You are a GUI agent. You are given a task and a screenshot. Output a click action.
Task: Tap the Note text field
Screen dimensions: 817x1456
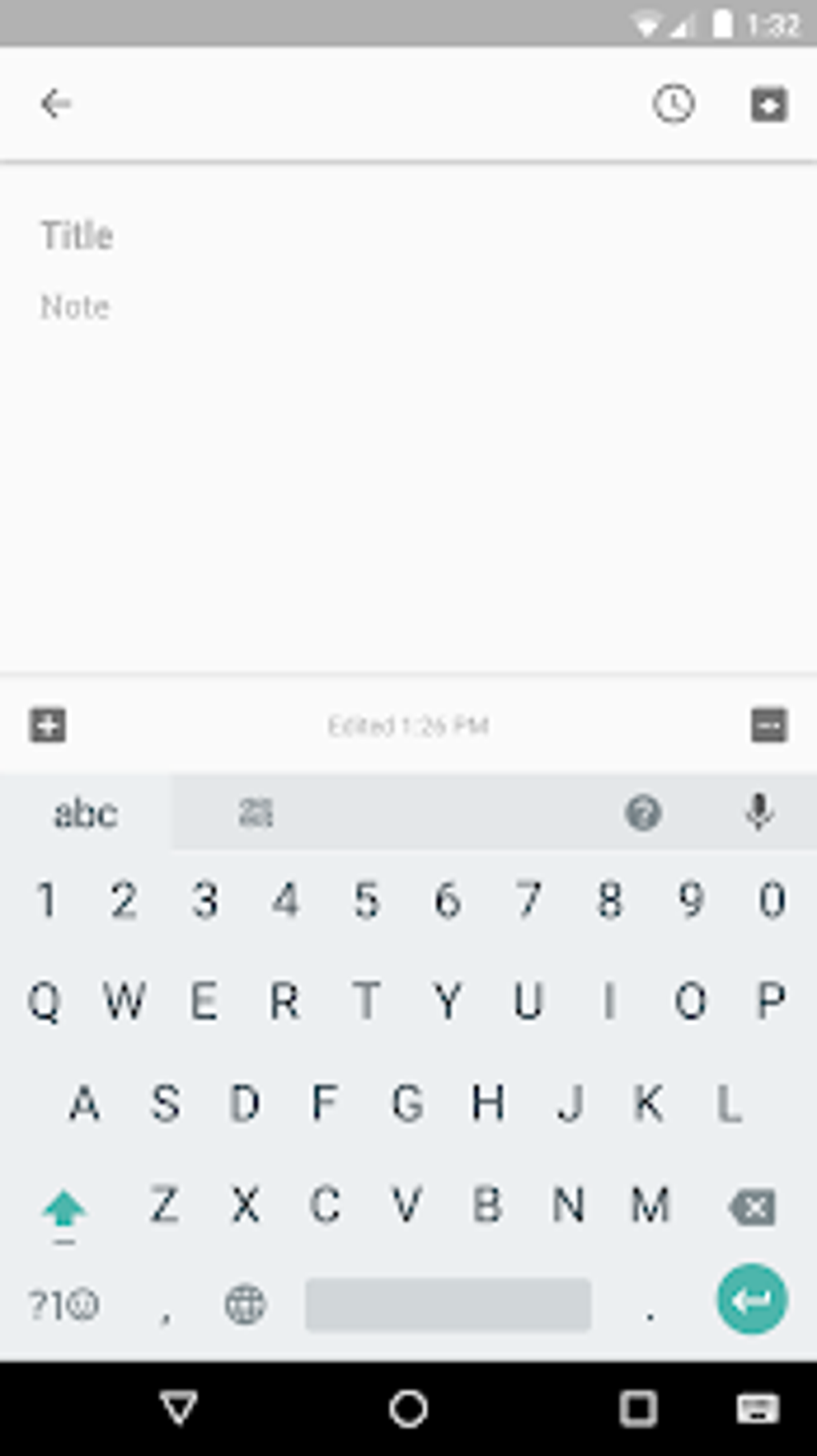408,307
